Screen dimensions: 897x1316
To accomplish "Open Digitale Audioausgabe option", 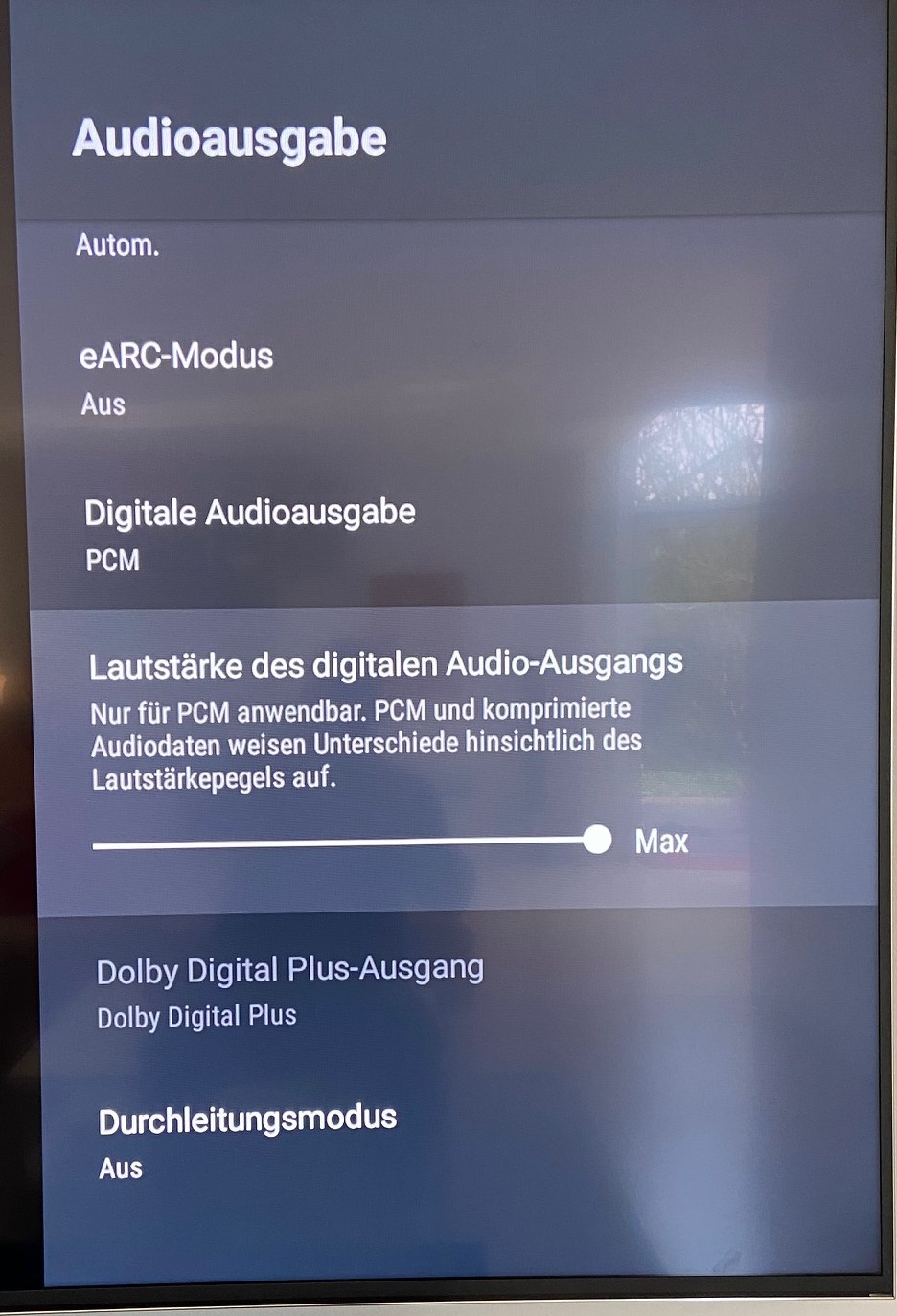I will [x=249, y=533].
